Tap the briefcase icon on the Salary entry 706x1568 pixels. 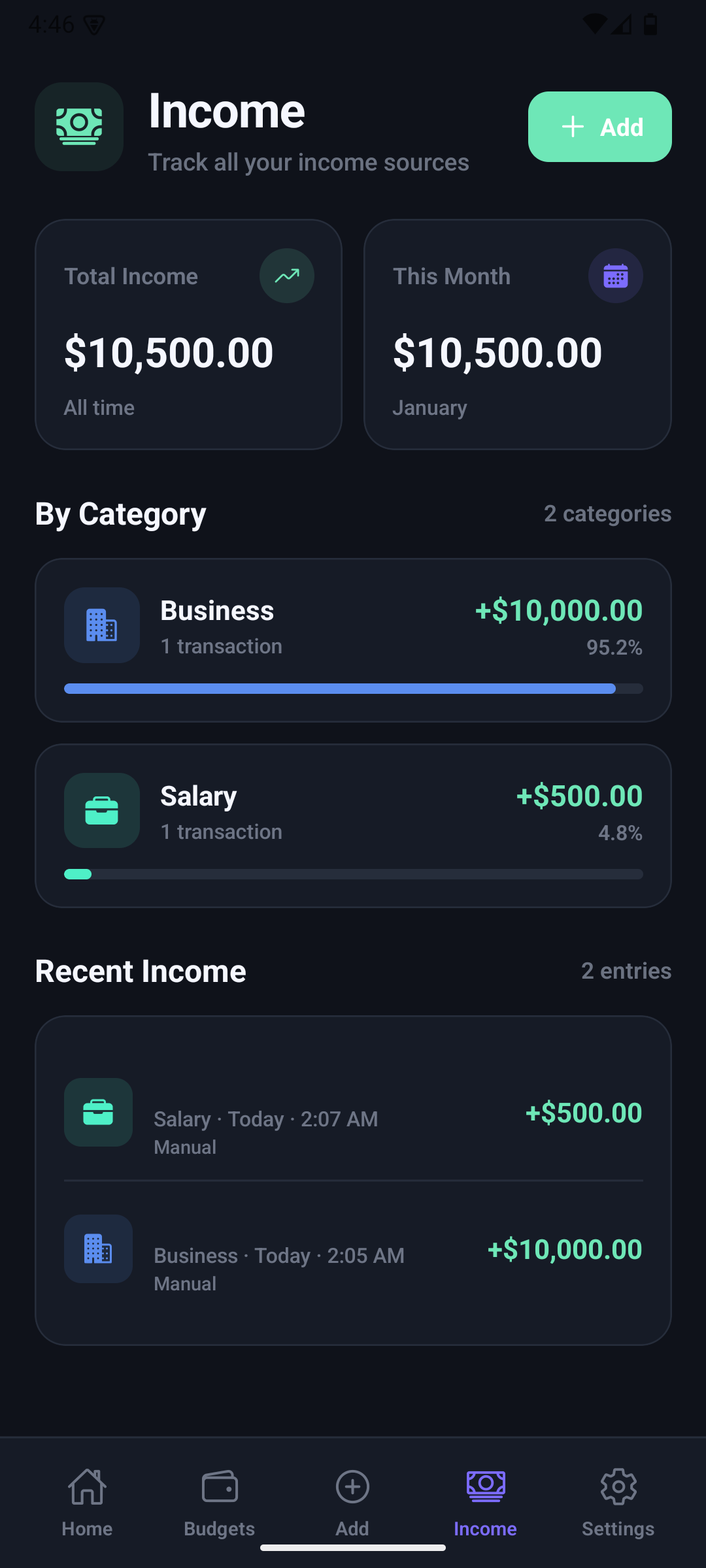[97, 1113]
